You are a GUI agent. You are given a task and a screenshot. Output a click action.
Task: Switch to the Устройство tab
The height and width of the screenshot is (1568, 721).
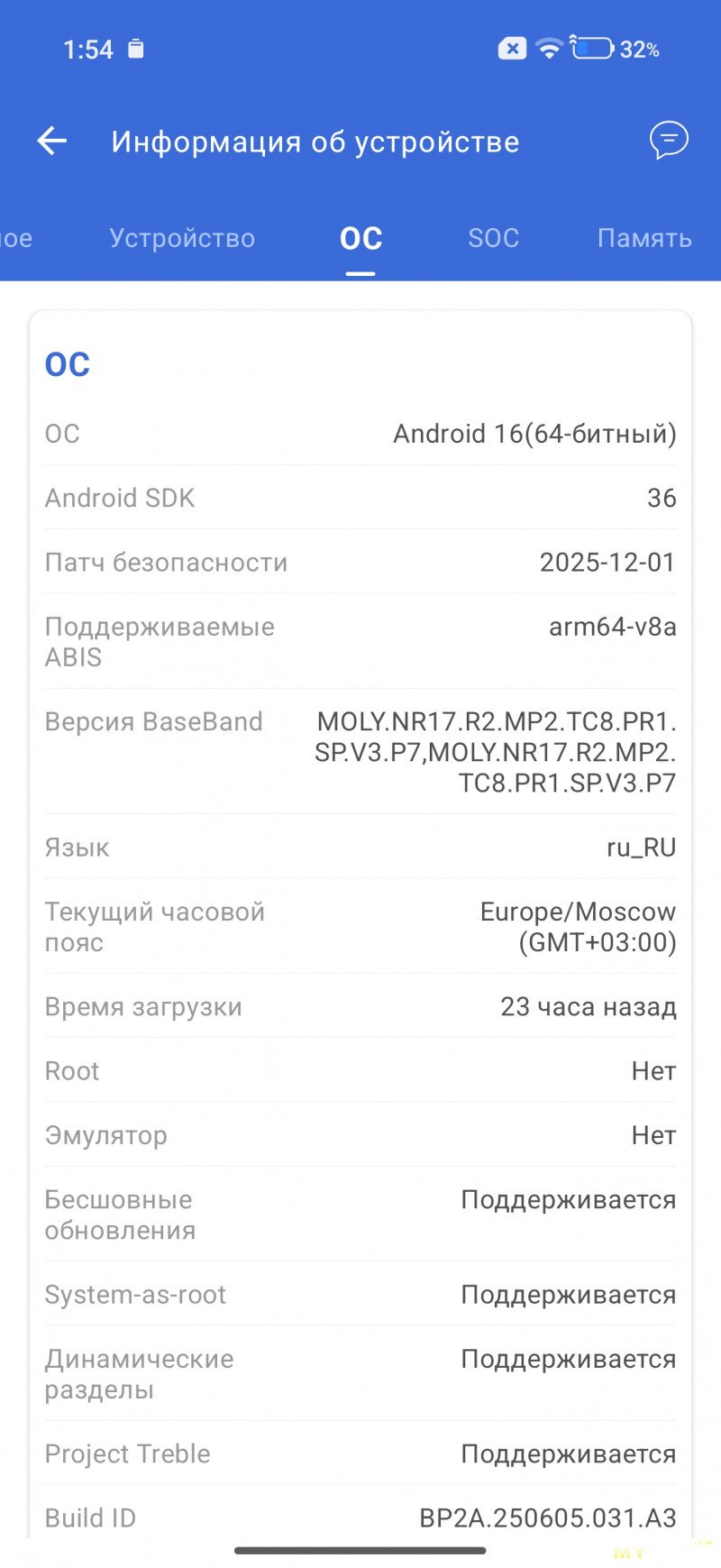[x=182, y=238]
